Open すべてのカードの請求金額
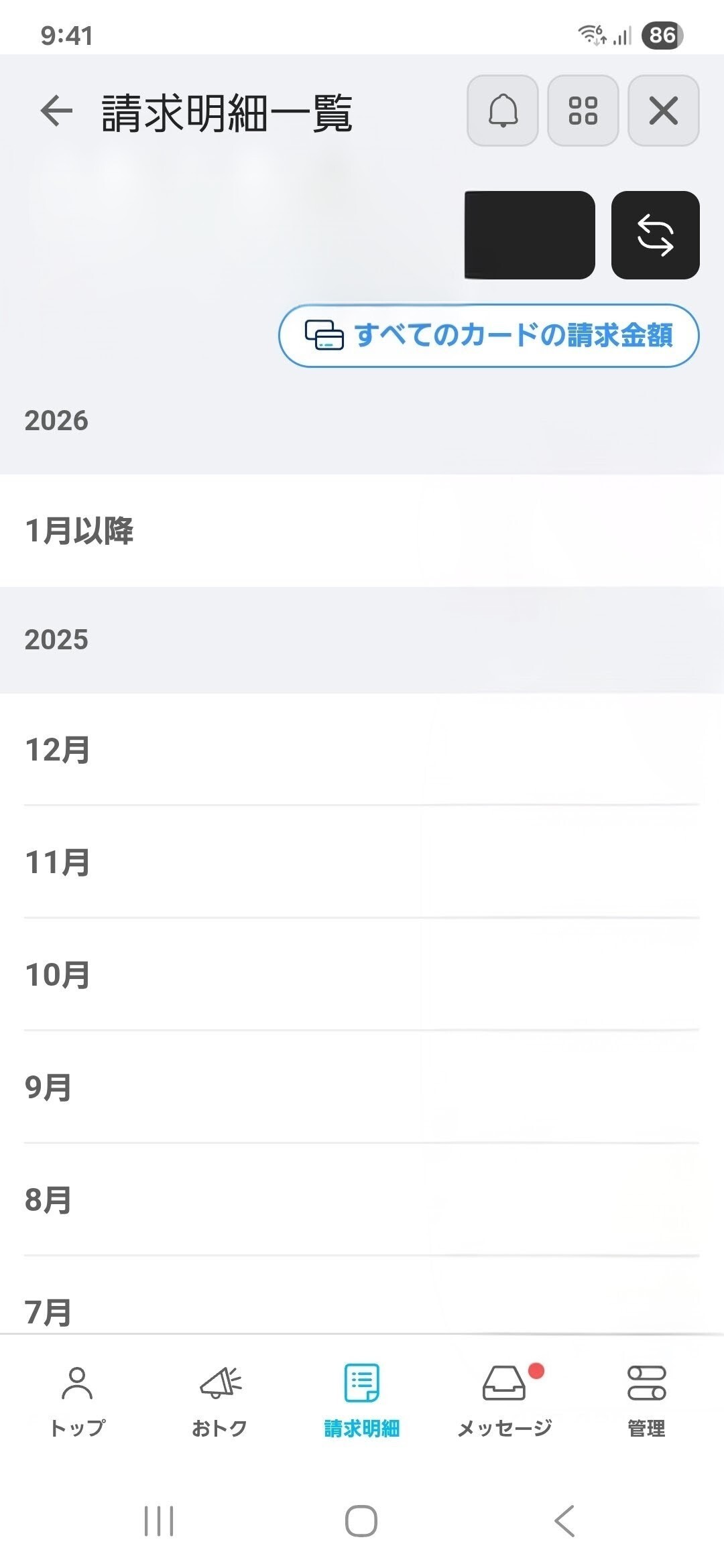724x1568 pixels. pyautogui.click(x=489, y=336)
